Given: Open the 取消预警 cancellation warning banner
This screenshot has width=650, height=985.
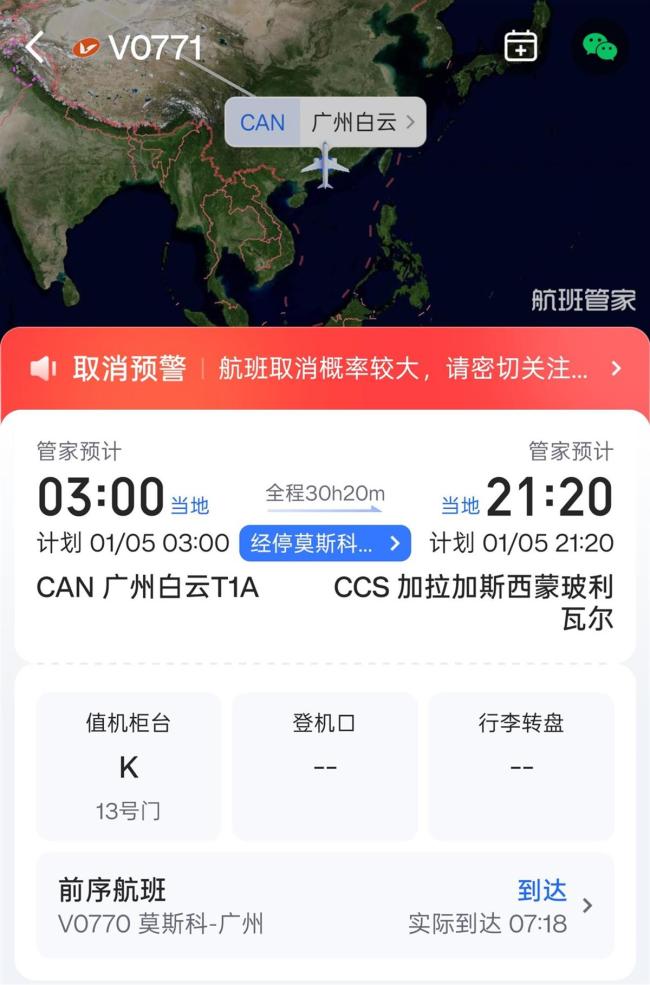Looking at the screenshot, I should [325, 368].
